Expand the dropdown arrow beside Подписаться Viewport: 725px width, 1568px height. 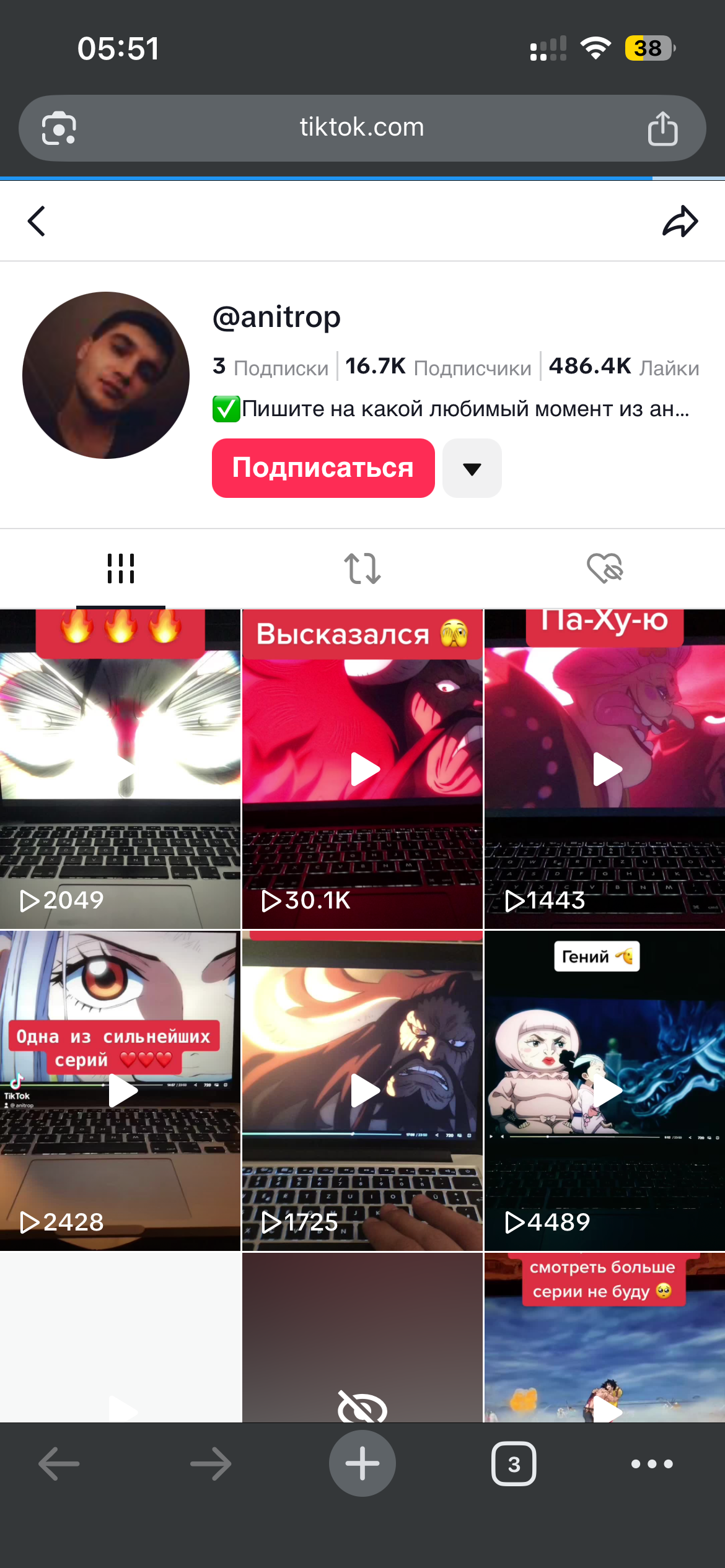(472, 469)
